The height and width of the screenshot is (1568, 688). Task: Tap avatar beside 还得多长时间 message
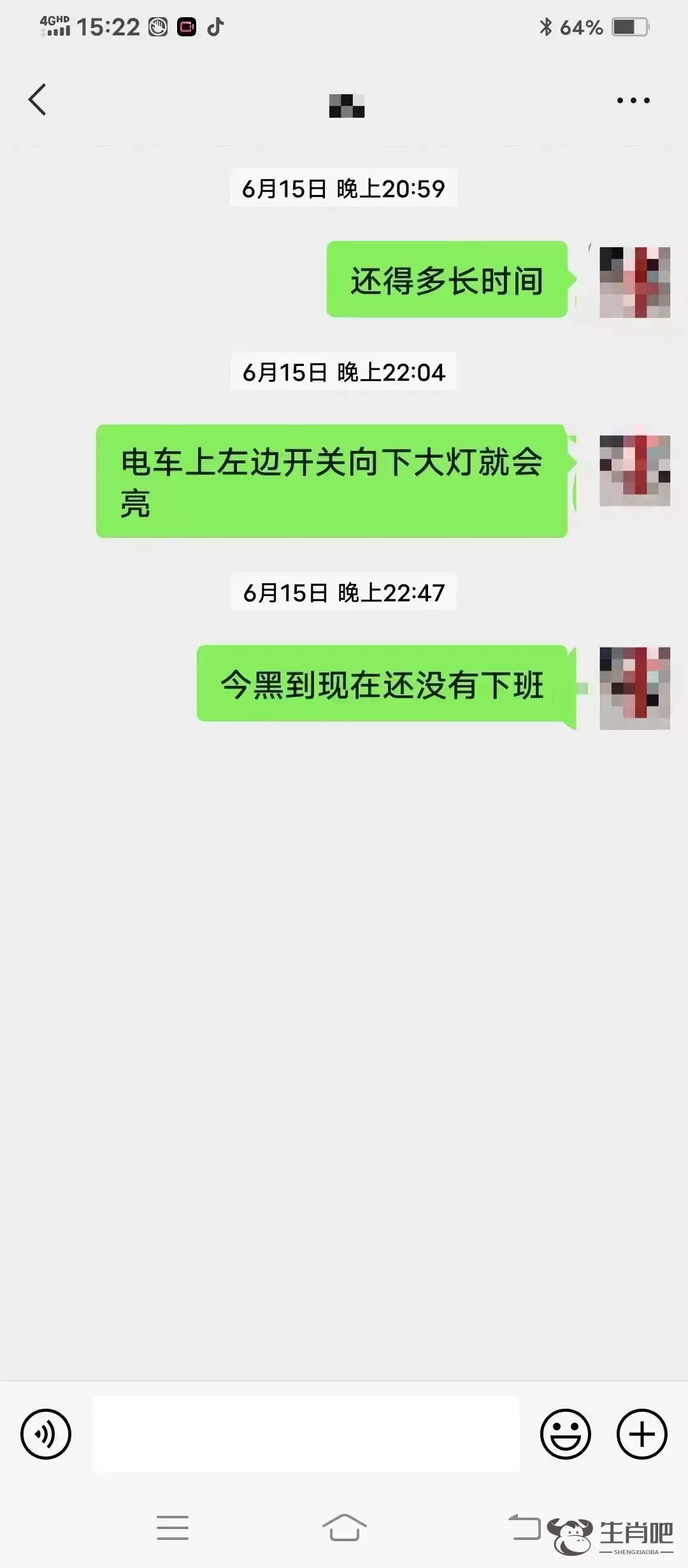tap(634, 282)
